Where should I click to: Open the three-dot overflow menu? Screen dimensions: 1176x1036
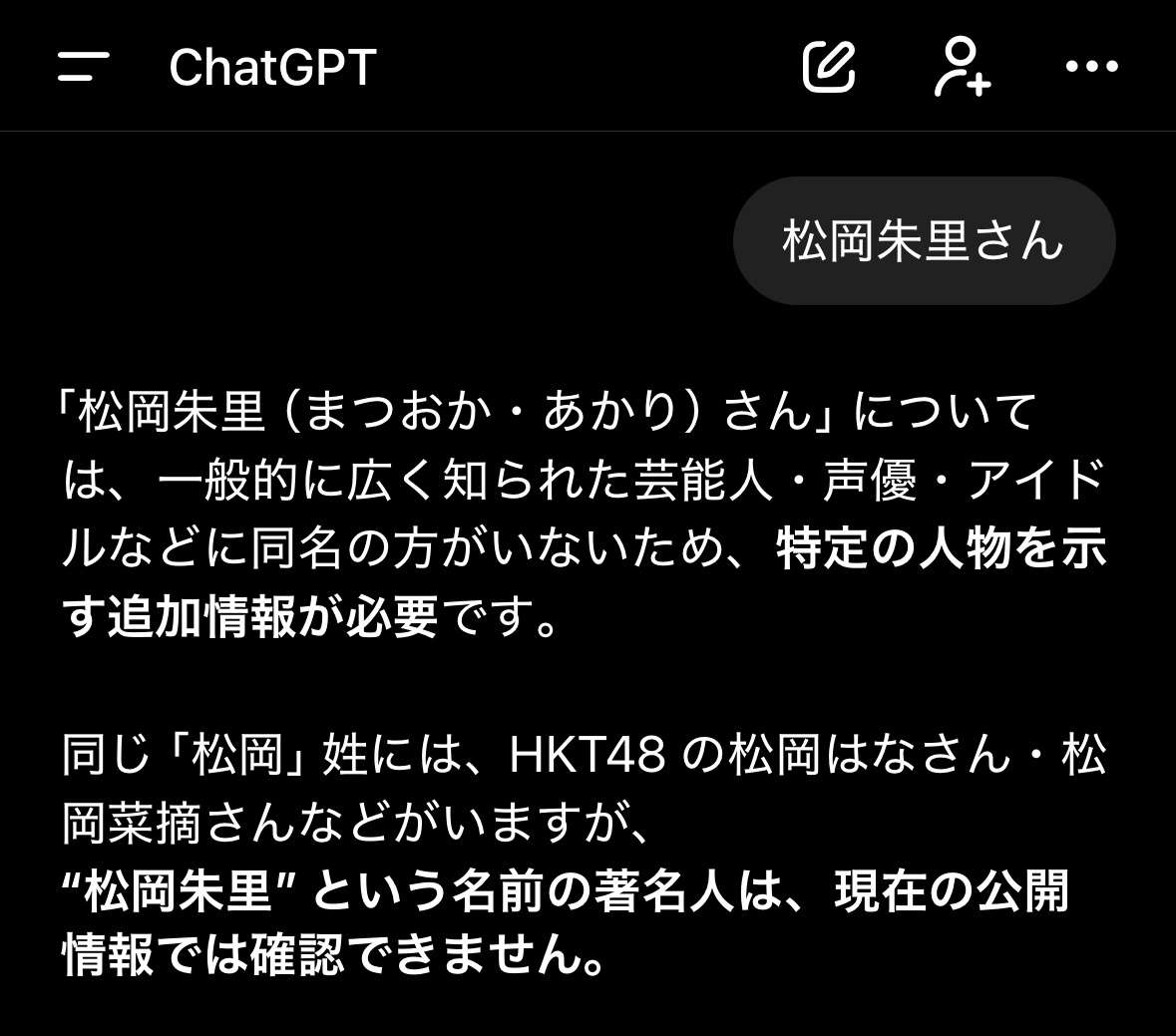[1091, 67]
